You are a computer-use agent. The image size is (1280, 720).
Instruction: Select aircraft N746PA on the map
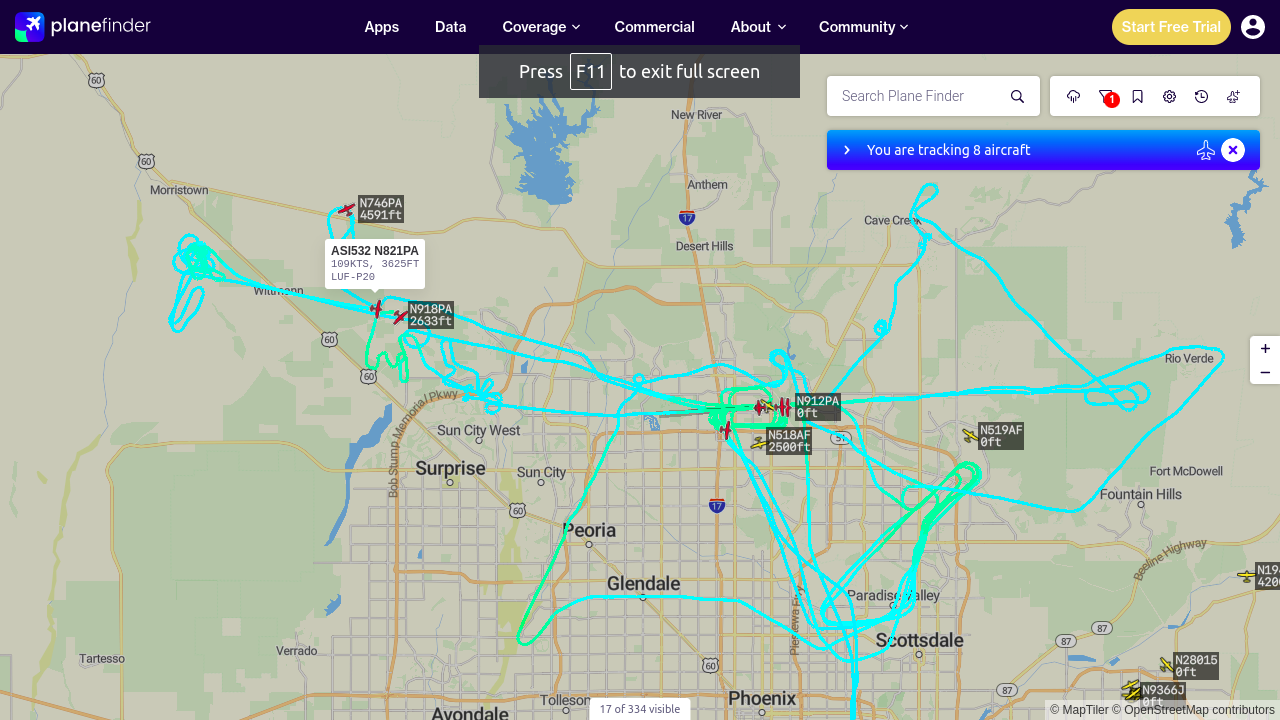point(347,210)
